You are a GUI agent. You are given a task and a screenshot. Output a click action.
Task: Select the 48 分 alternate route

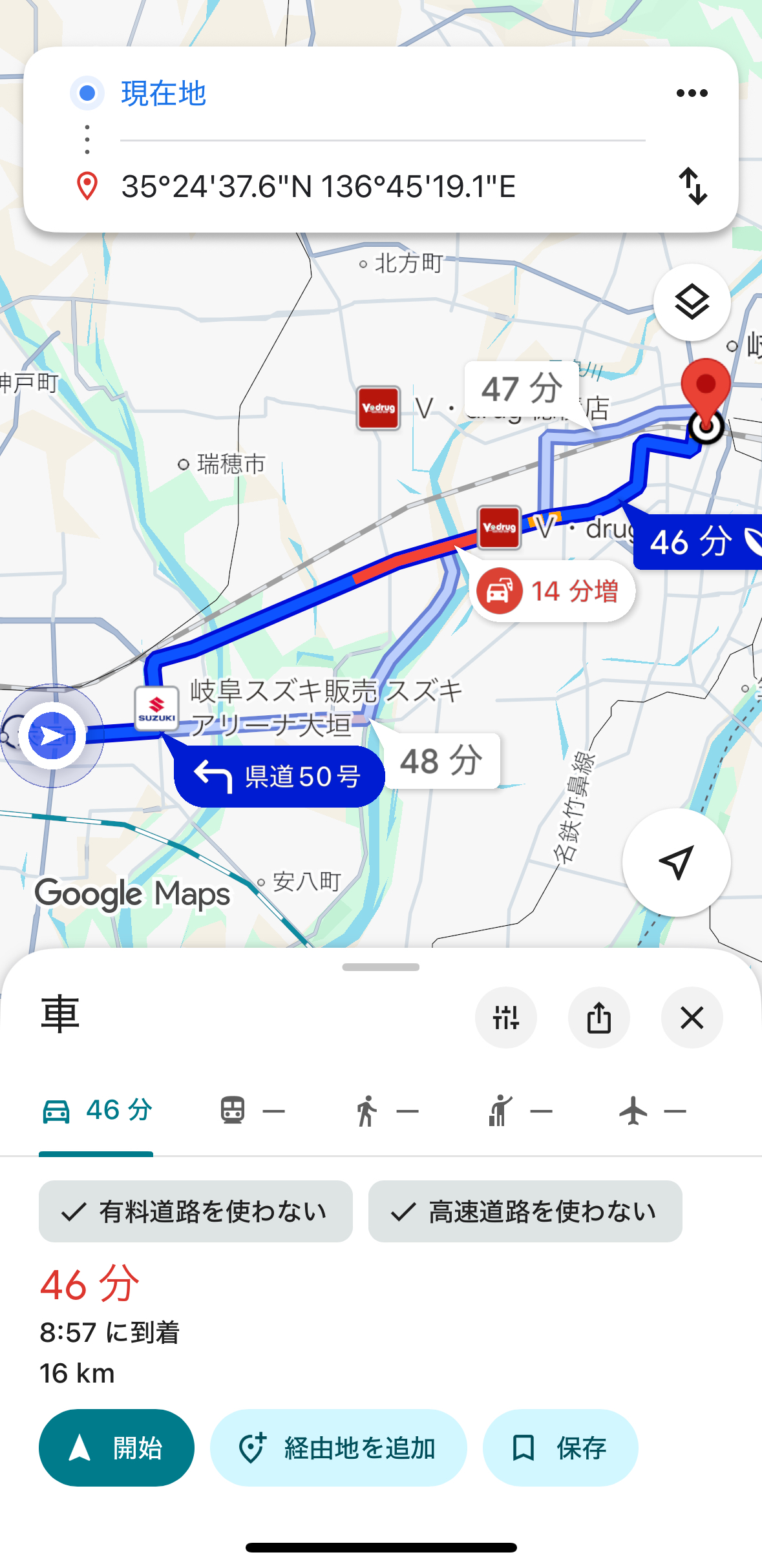pyautogui.click(x=441, y=760)
